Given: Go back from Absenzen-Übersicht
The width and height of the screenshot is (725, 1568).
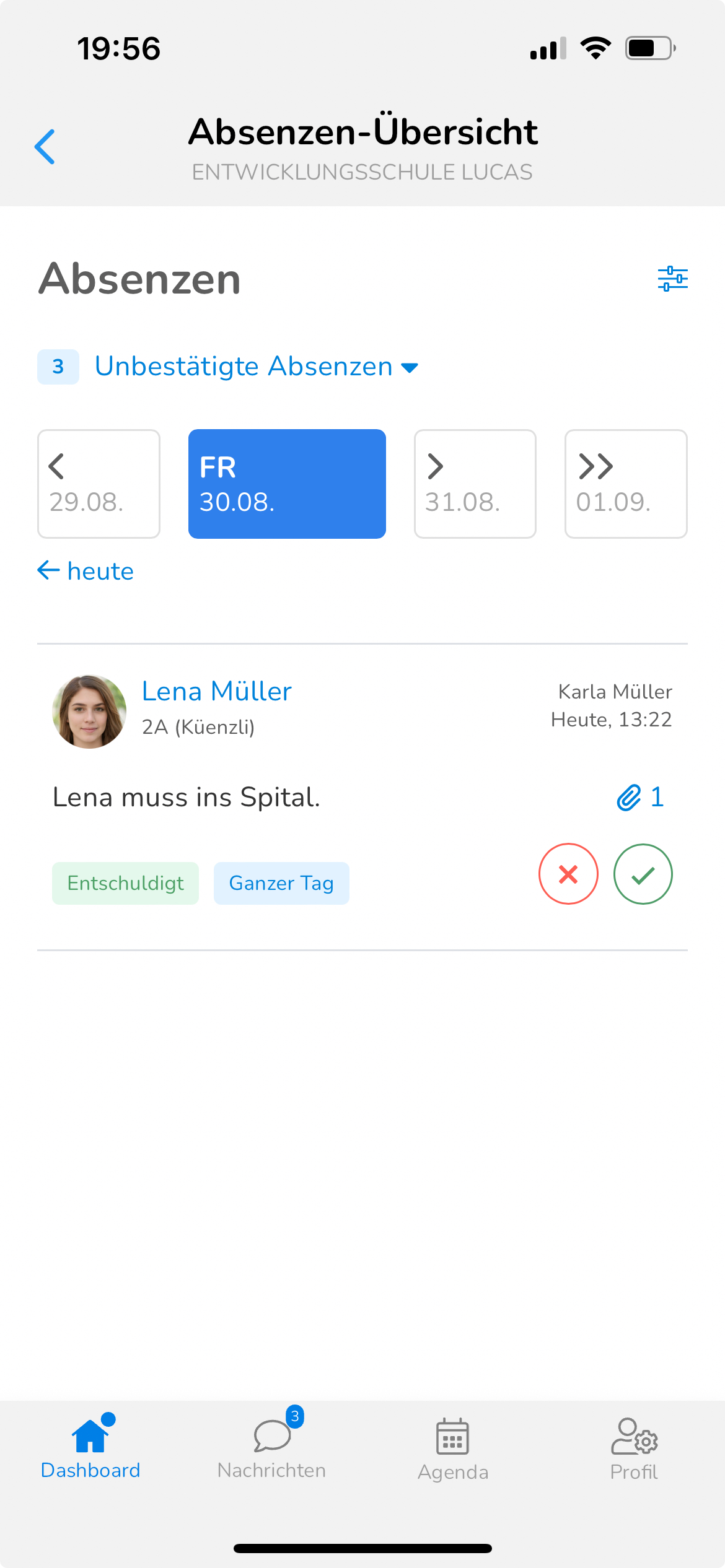Looking at the screenshot, I should [45, 147].
